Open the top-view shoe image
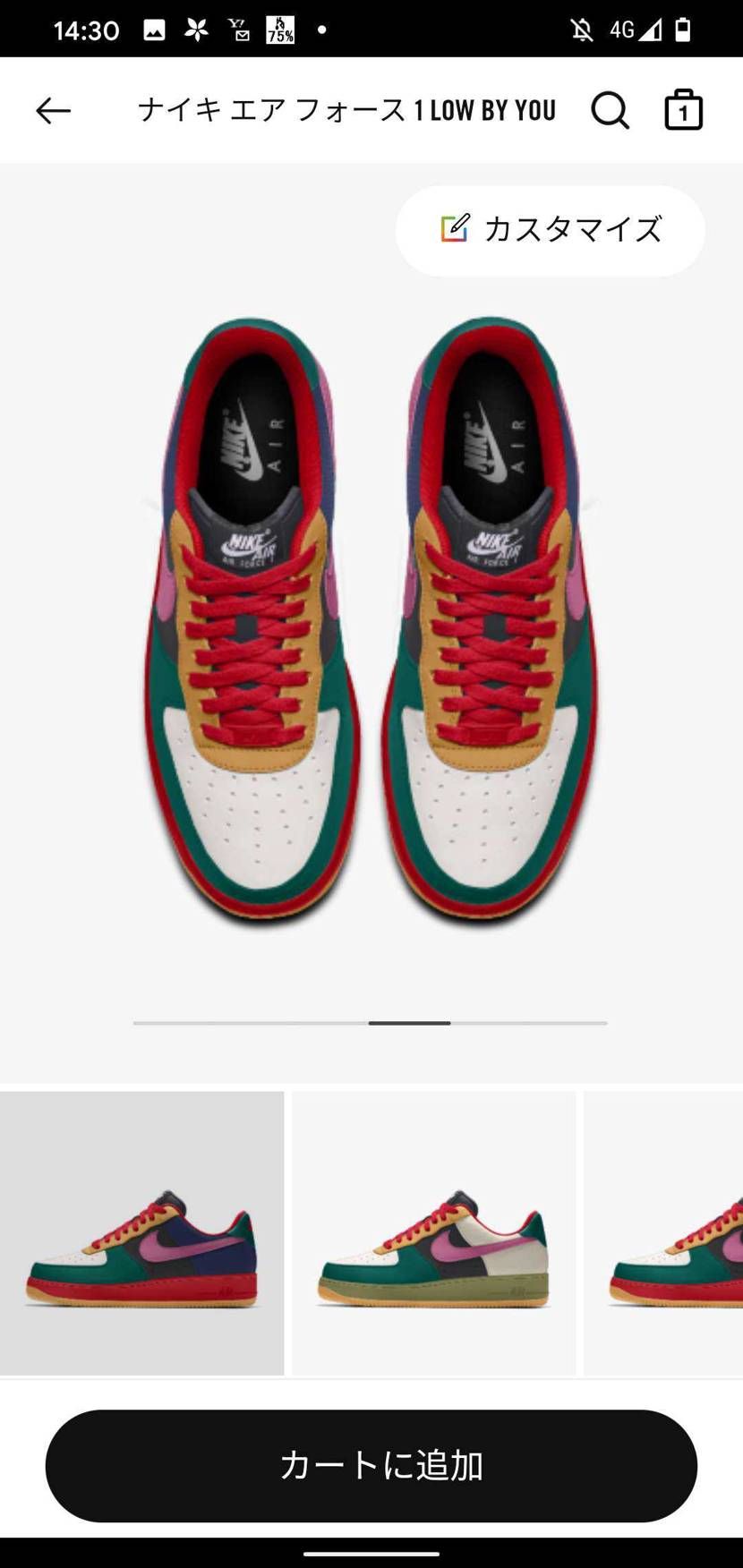This screenshot has height=1568, width=743. pos(371,618)
